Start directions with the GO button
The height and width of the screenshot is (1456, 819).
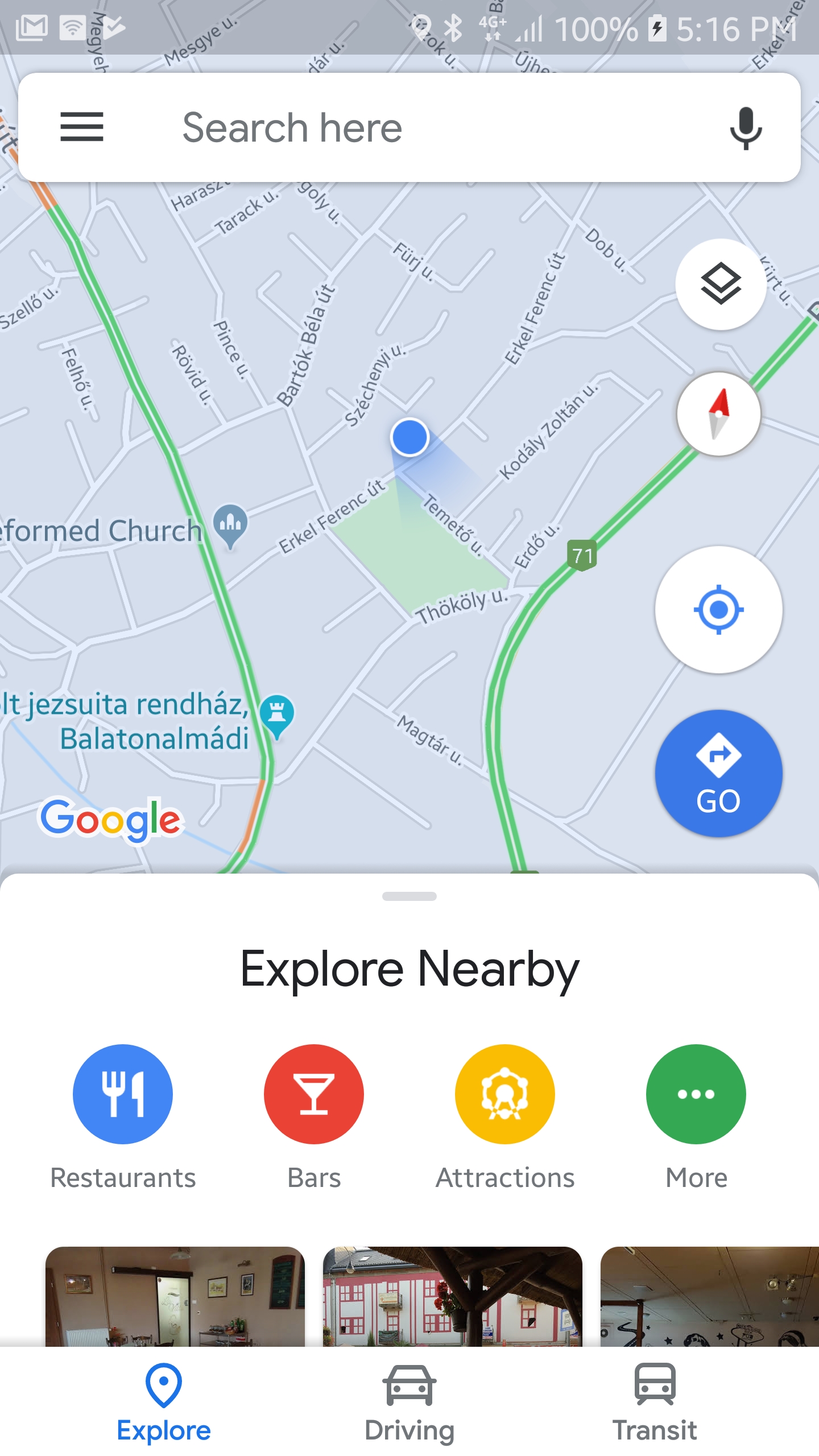[718, 773]
